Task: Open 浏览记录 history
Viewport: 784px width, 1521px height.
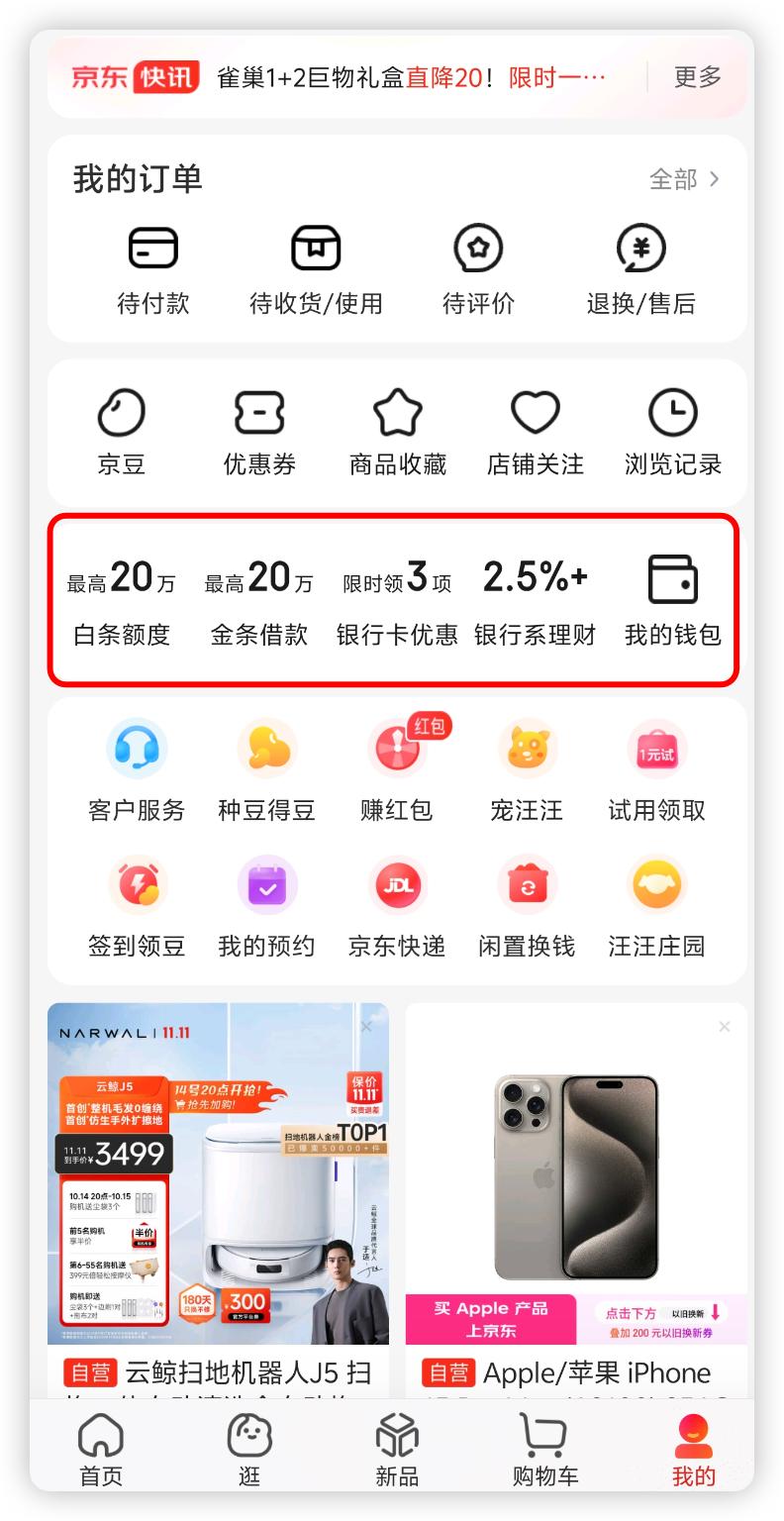Action: 673,433
